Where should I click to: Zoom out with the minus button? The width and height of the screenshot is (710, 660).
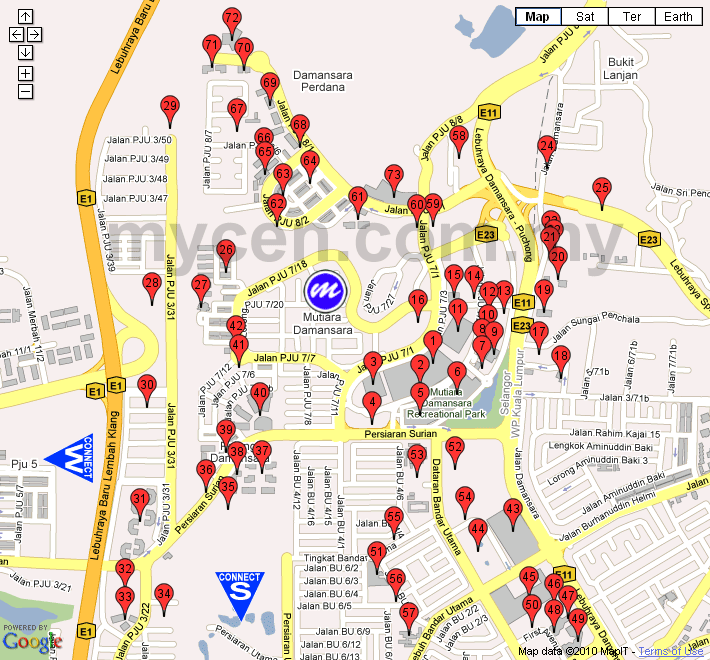coord(25,91)
